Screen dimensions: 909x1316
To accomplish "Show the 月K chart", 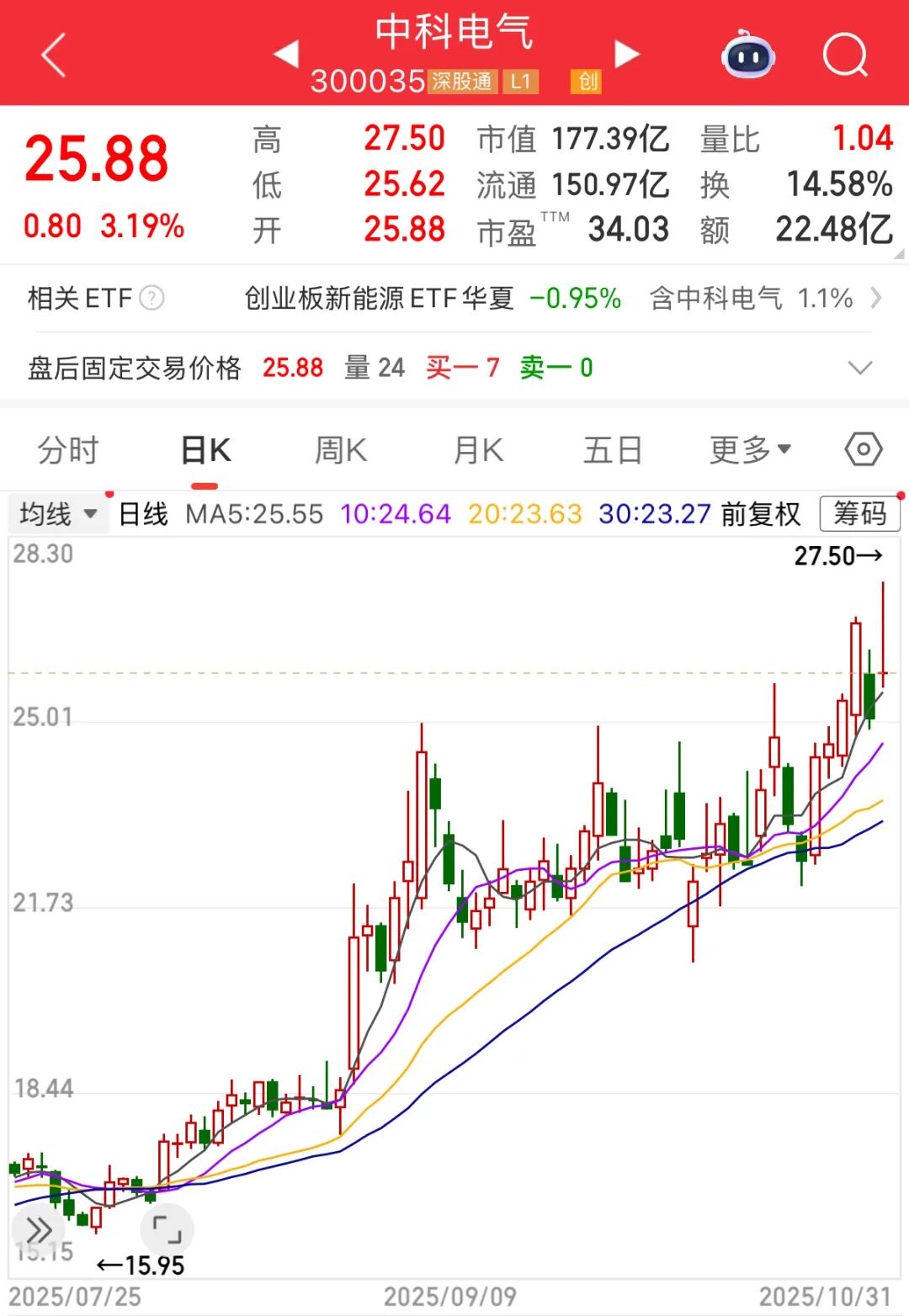I will click(478, 450).
